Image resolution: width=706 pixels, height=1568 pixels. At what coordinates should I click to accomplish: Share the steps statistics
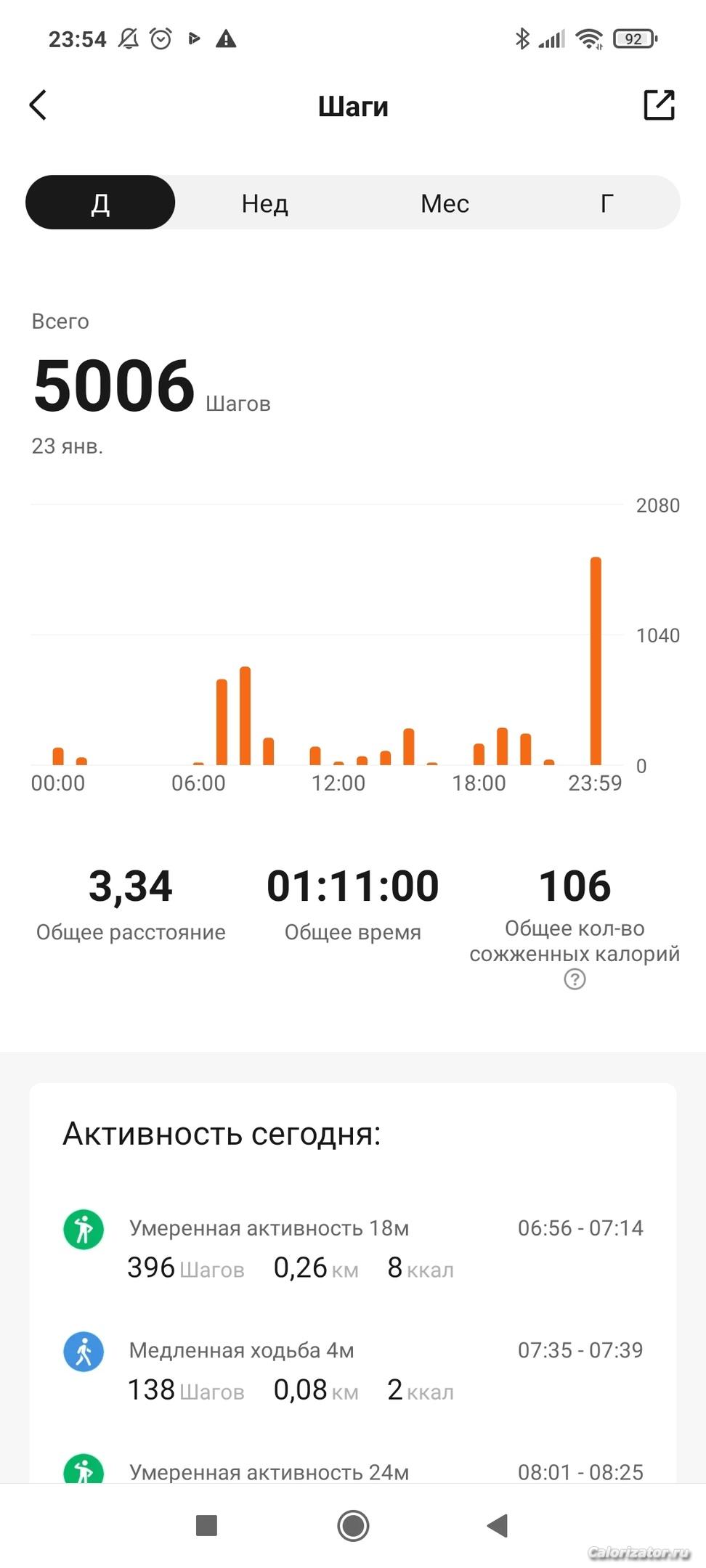click(x=659, y=105)
